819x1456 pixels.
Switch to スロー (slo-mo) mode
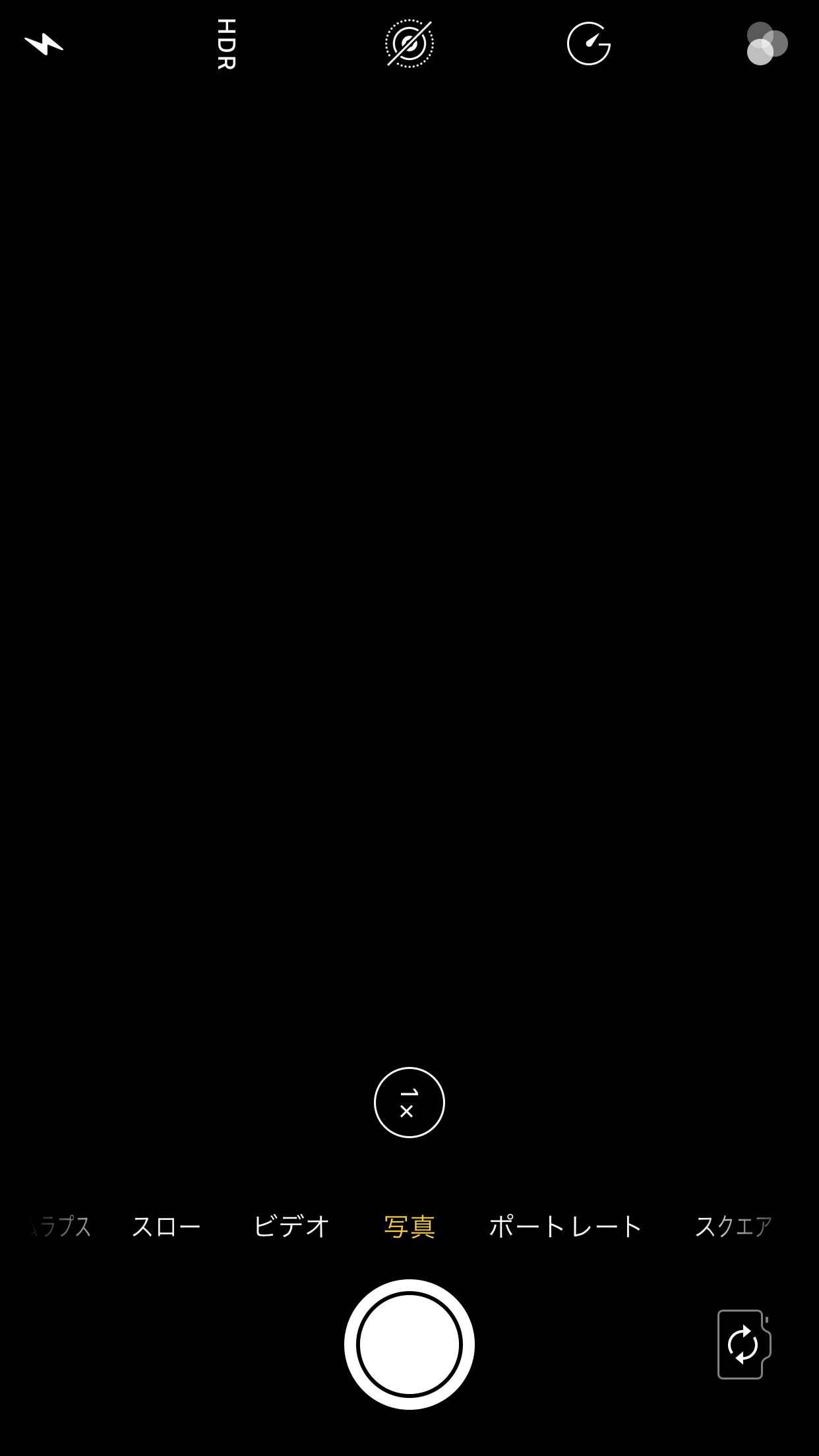pos(166,1227)
